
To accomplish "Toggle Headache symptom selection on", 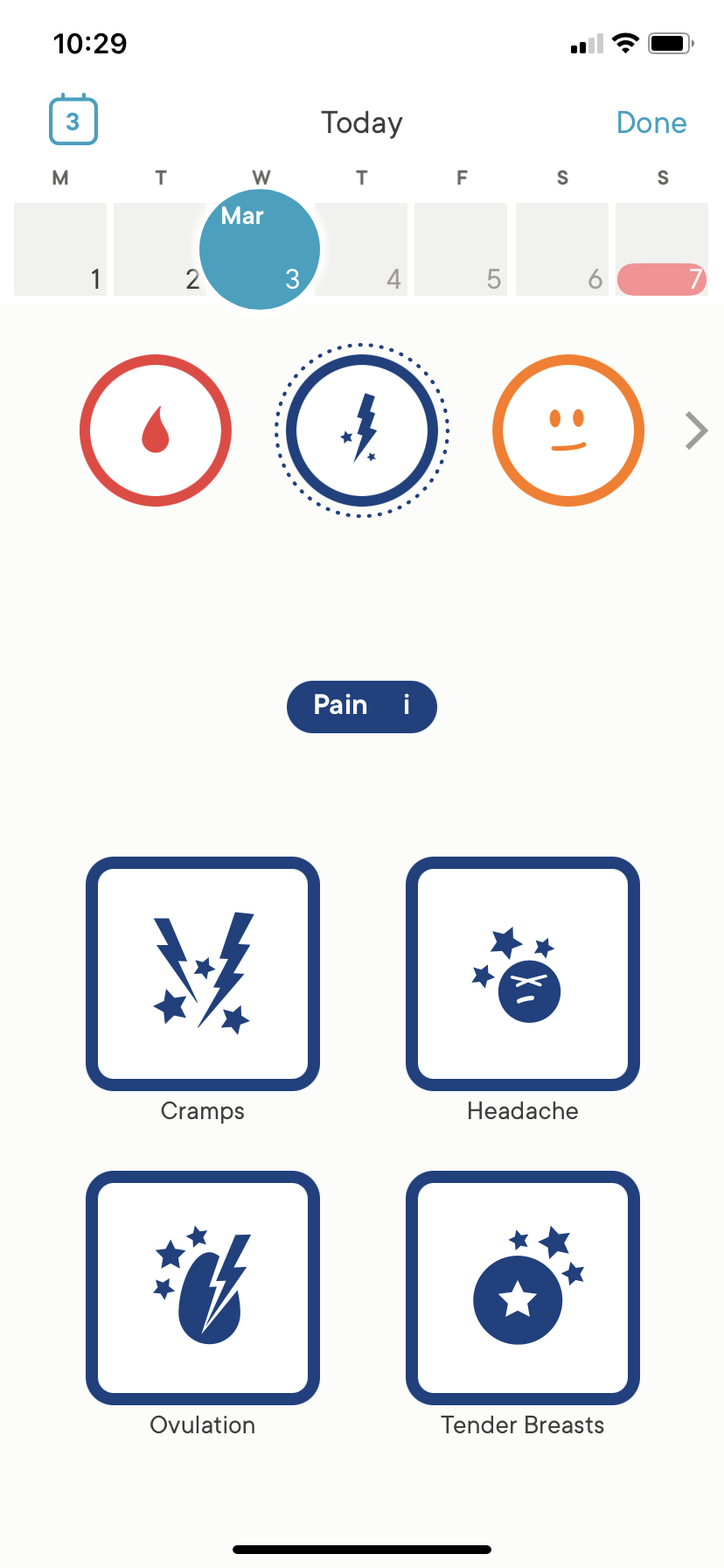I will (522, 973).
